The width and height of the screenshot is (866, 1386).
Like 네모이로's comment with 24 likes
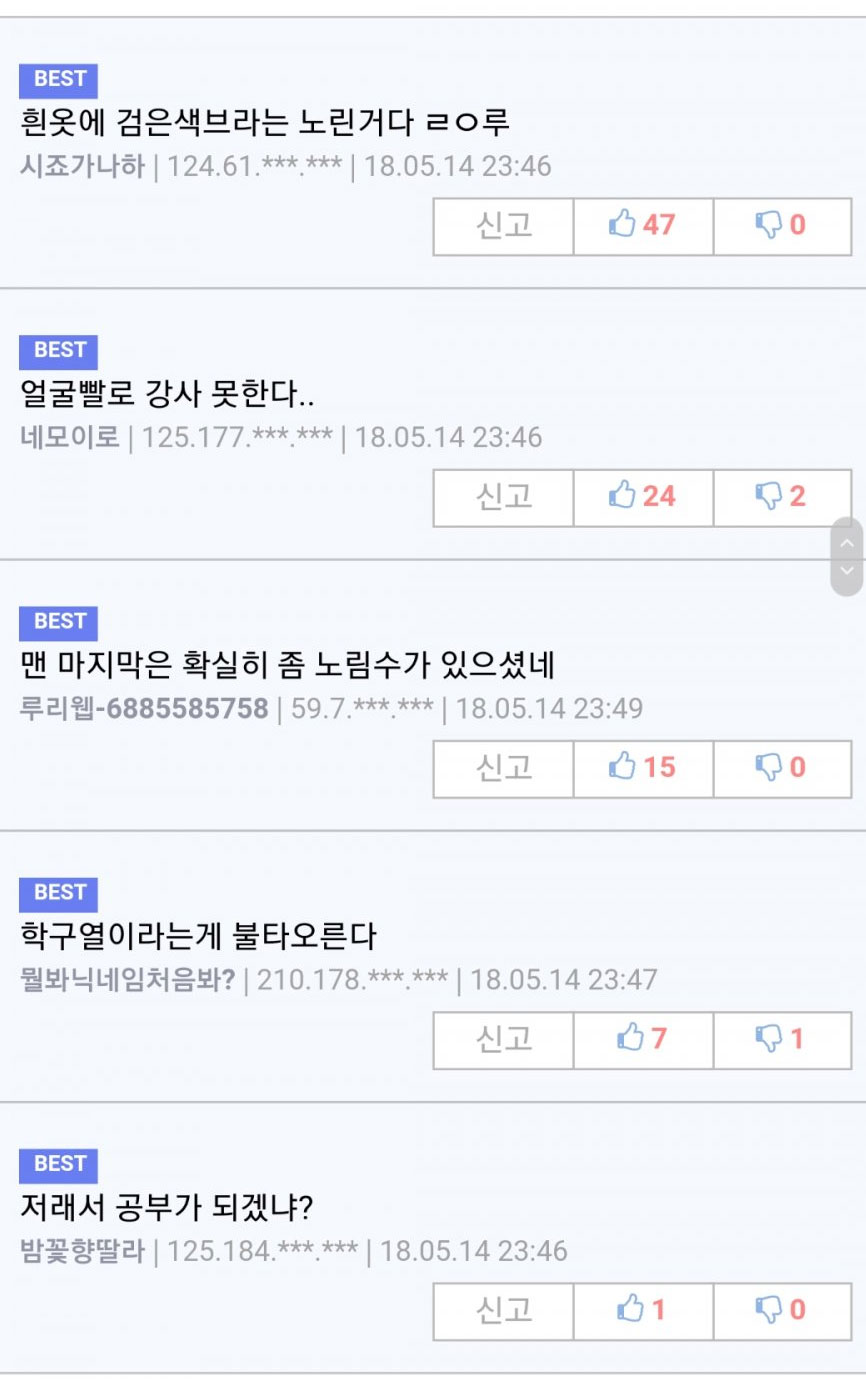click(x=643, y=497)
